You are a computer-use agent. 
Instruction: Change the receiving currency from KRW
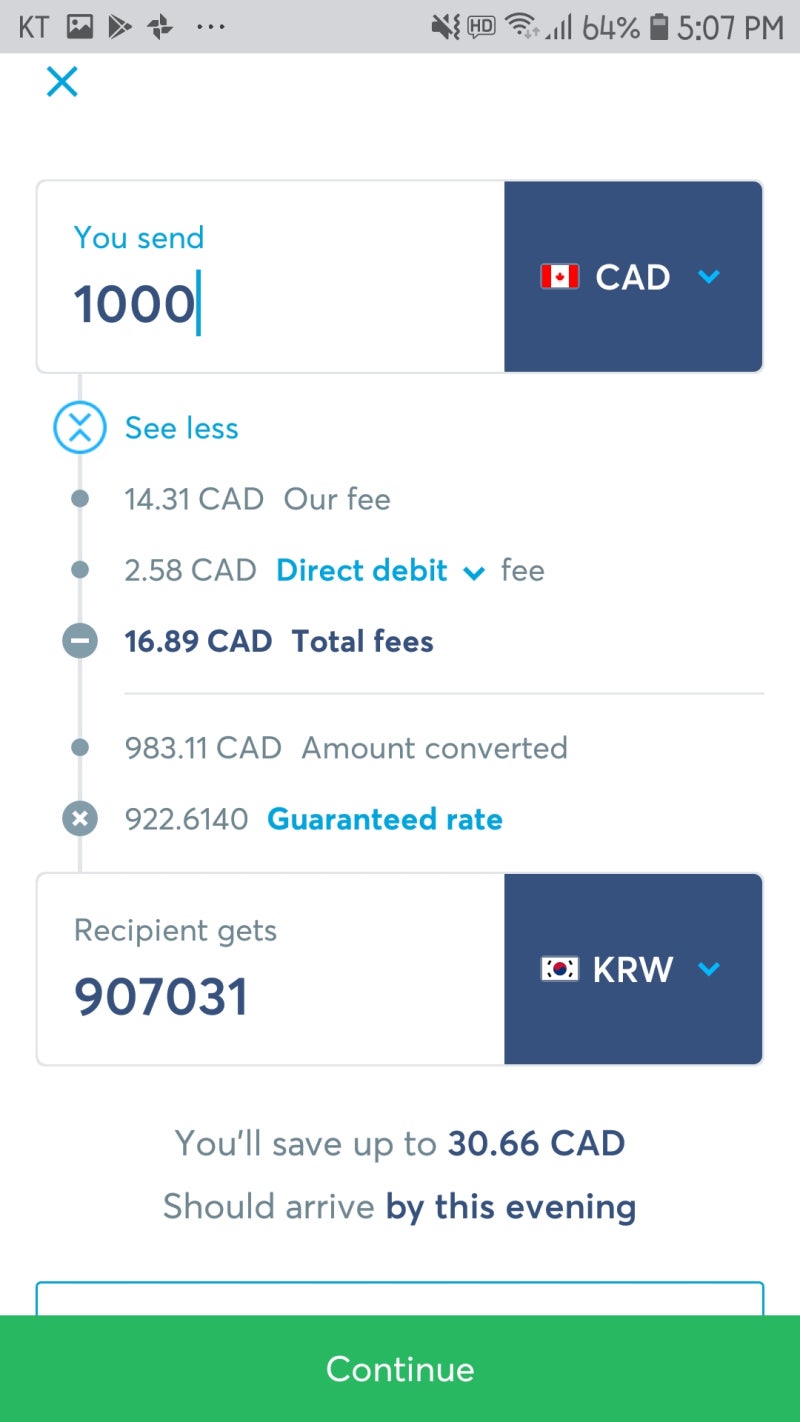(633, 969)
